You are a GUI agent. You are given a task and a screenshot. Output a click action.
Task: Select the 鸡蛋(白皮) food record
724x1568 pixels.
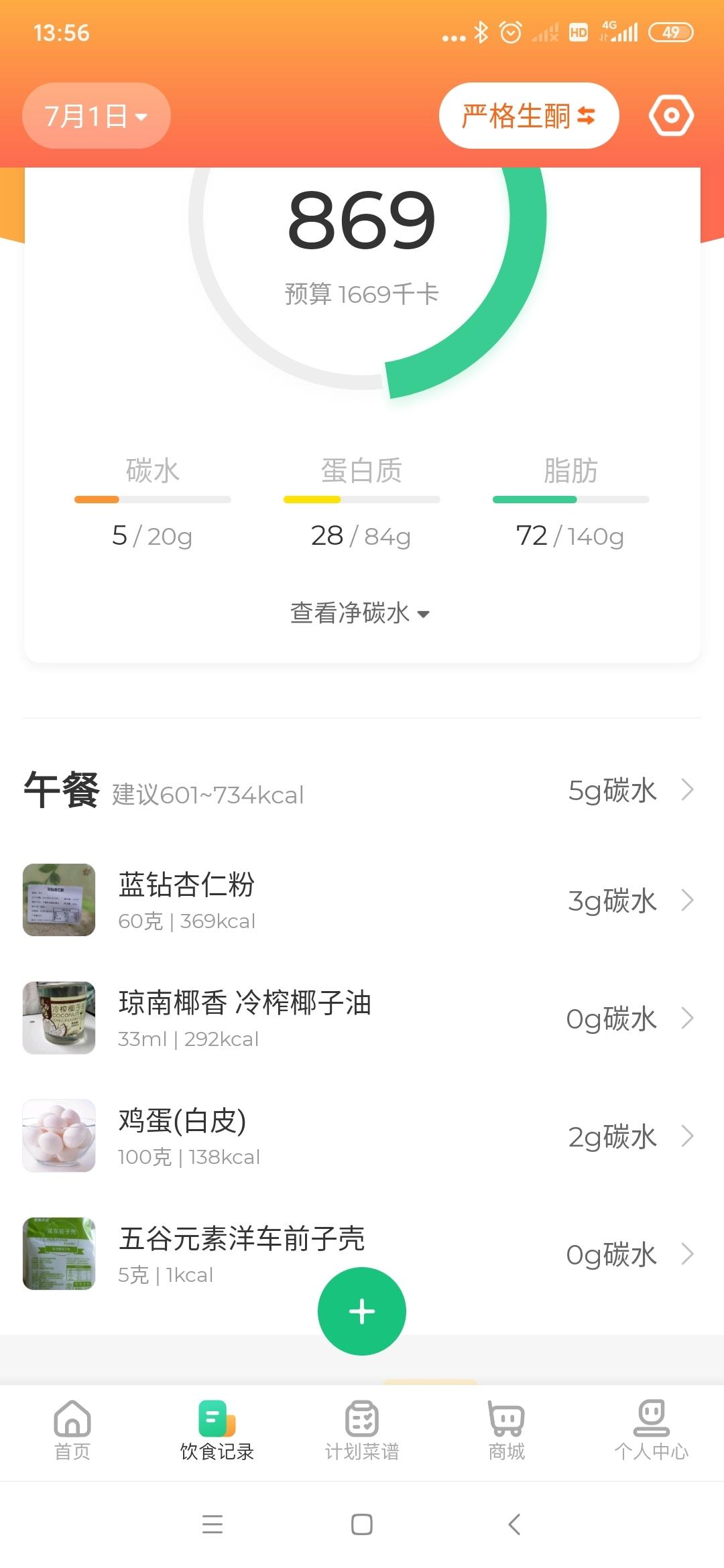pos(362,1136)
